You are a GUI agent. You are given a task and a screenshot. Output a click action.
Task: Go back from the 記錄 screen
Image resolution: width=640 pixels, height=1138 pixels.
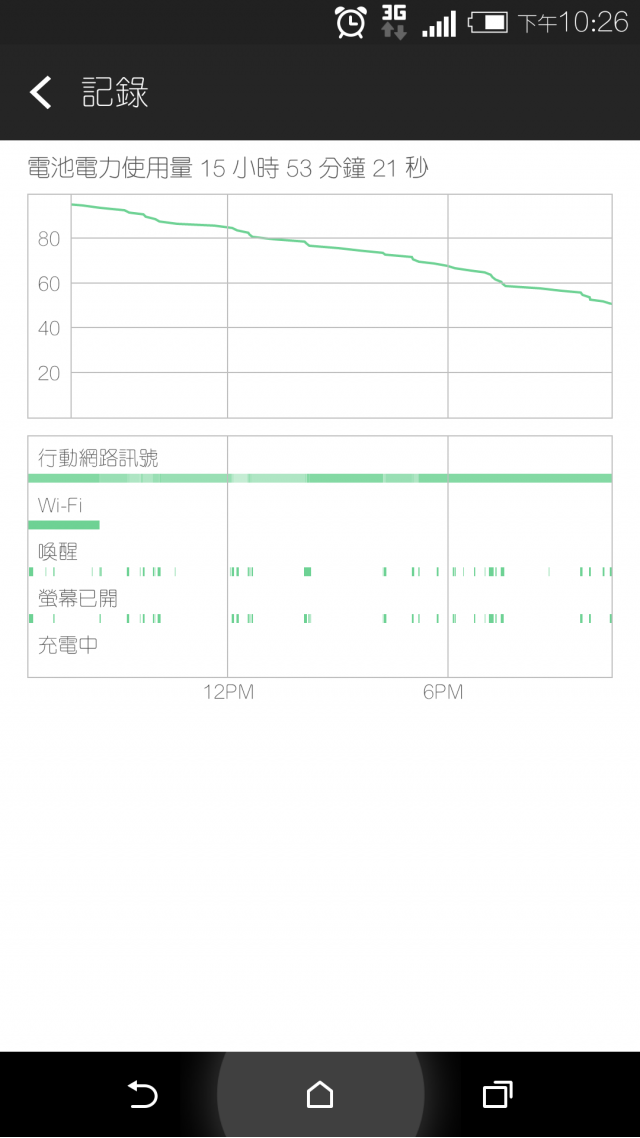41,93
